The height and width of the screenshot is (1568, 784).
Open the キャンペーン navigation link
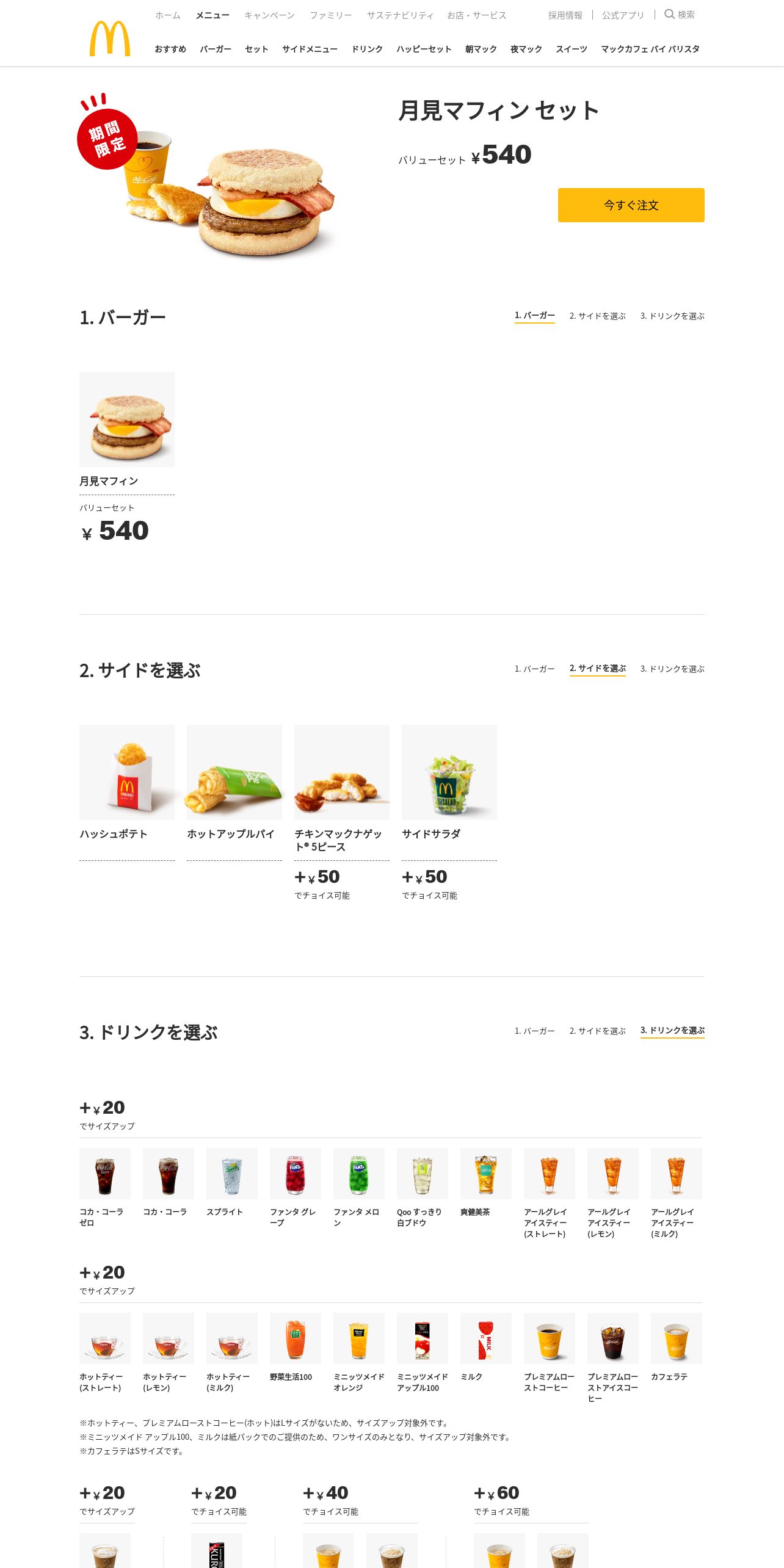tap(269, 15)
